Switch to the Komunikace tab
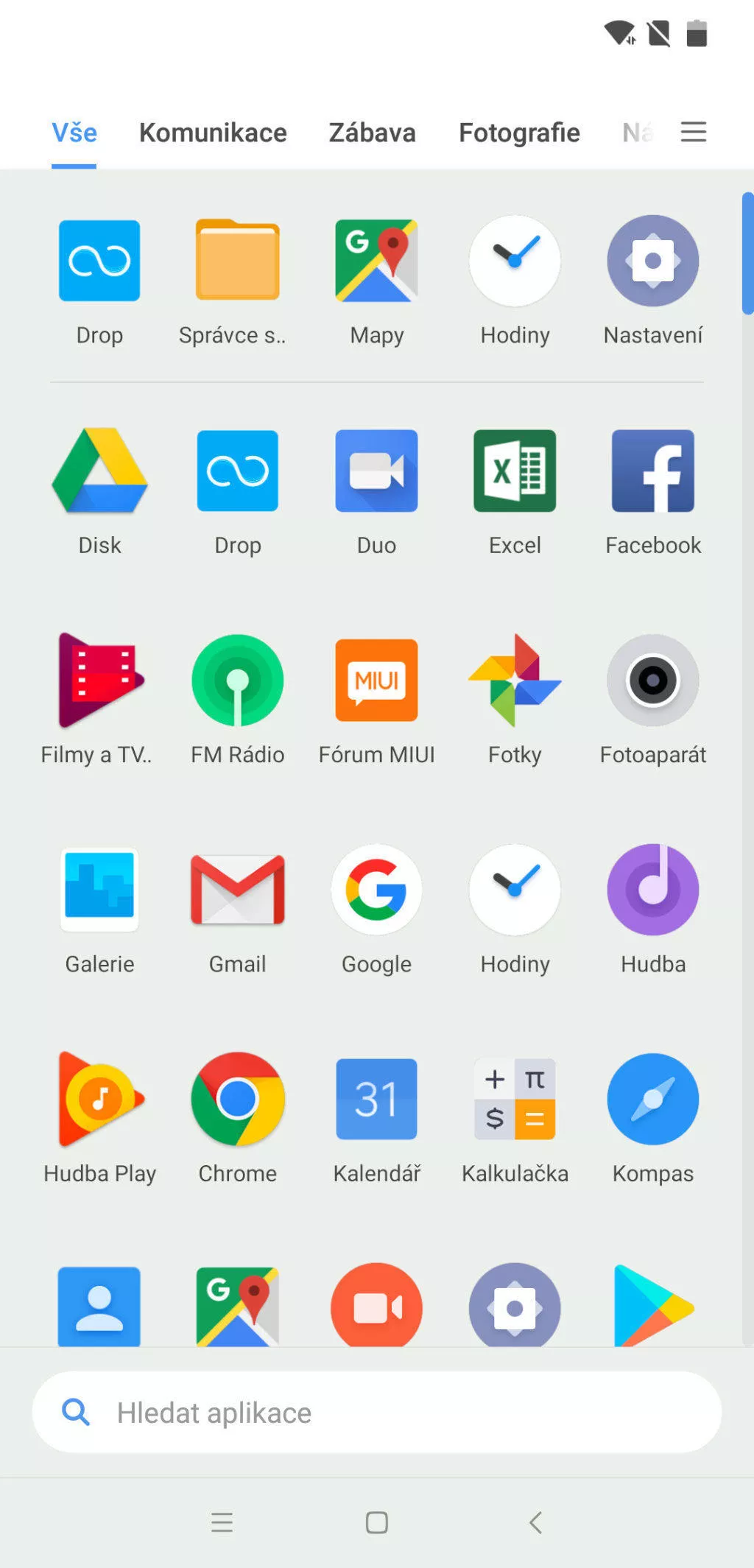Image resolution: width=754 pixels, height=1568 pixels. pos(213,133)
